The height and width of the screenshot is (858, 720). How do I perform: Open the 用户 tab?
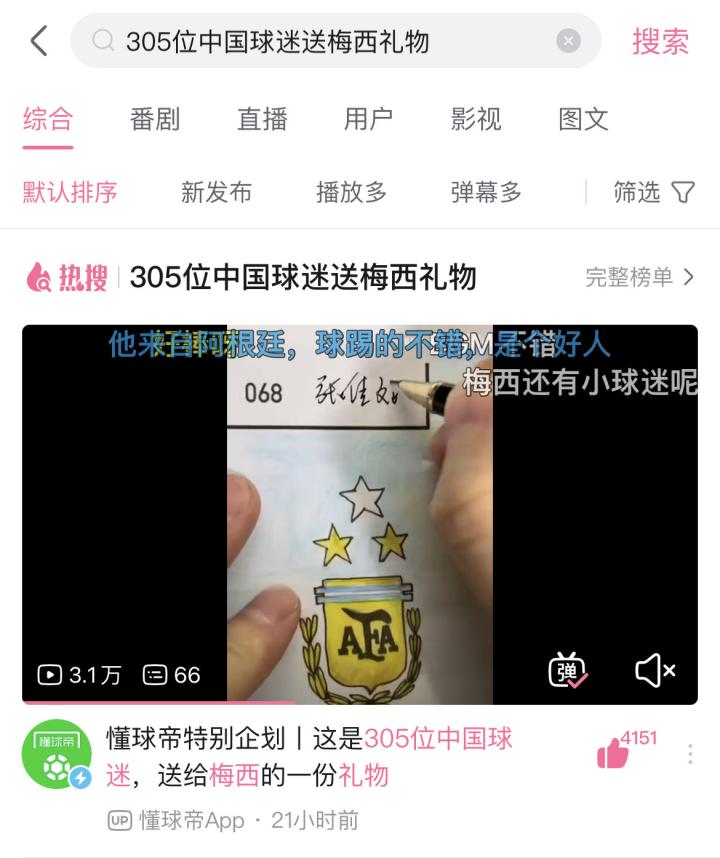tap(368, 119)
